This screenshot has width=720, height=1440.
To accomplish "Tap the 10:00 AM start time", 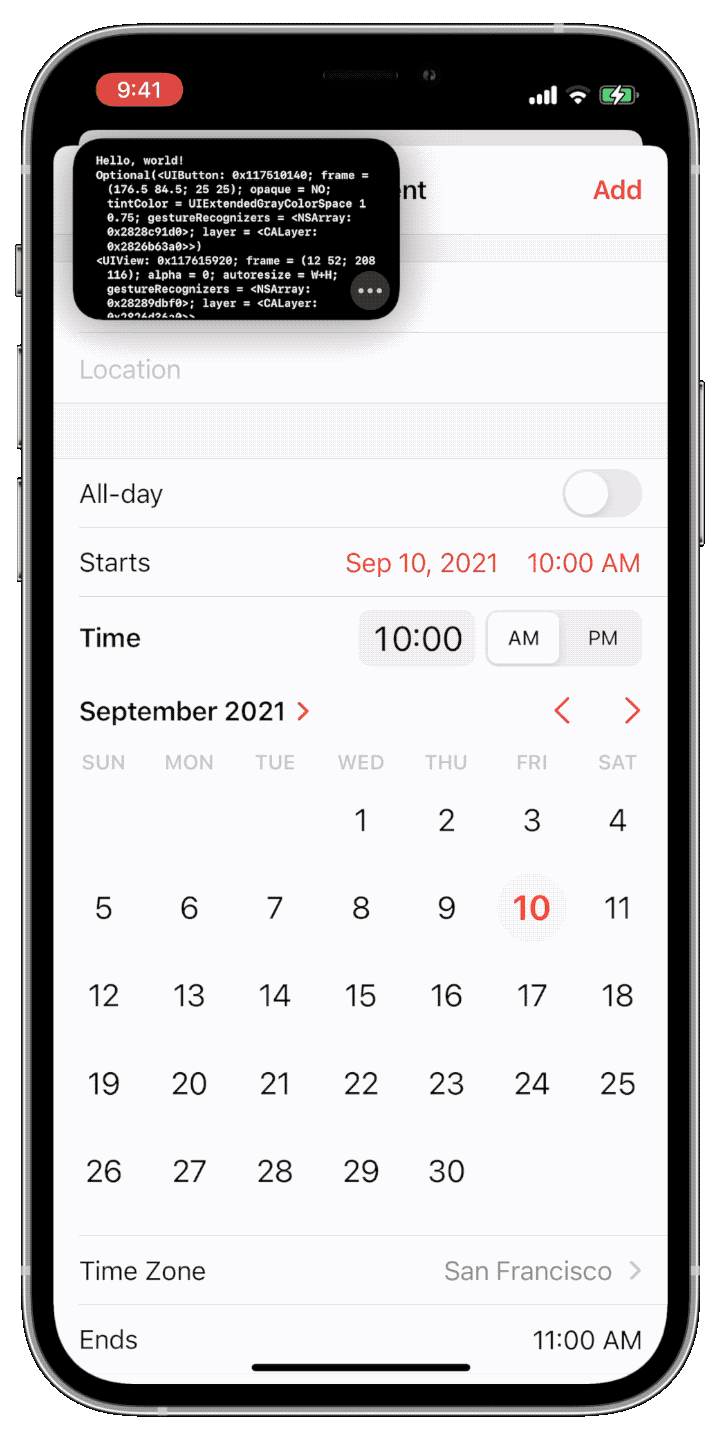I will click(x=584, y=563).
